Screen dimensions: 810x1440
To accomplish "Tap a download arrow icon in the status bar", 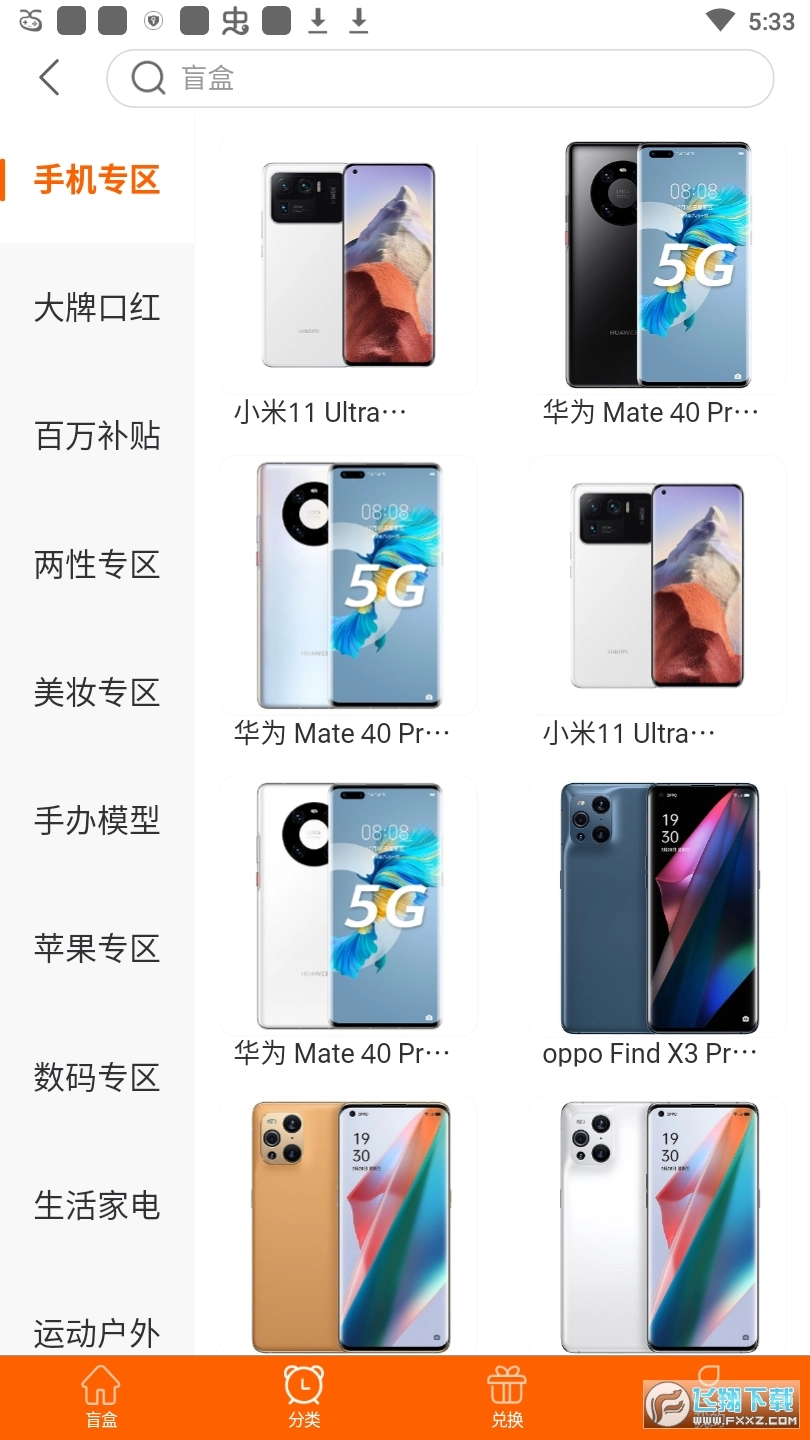I will point(319,18).
